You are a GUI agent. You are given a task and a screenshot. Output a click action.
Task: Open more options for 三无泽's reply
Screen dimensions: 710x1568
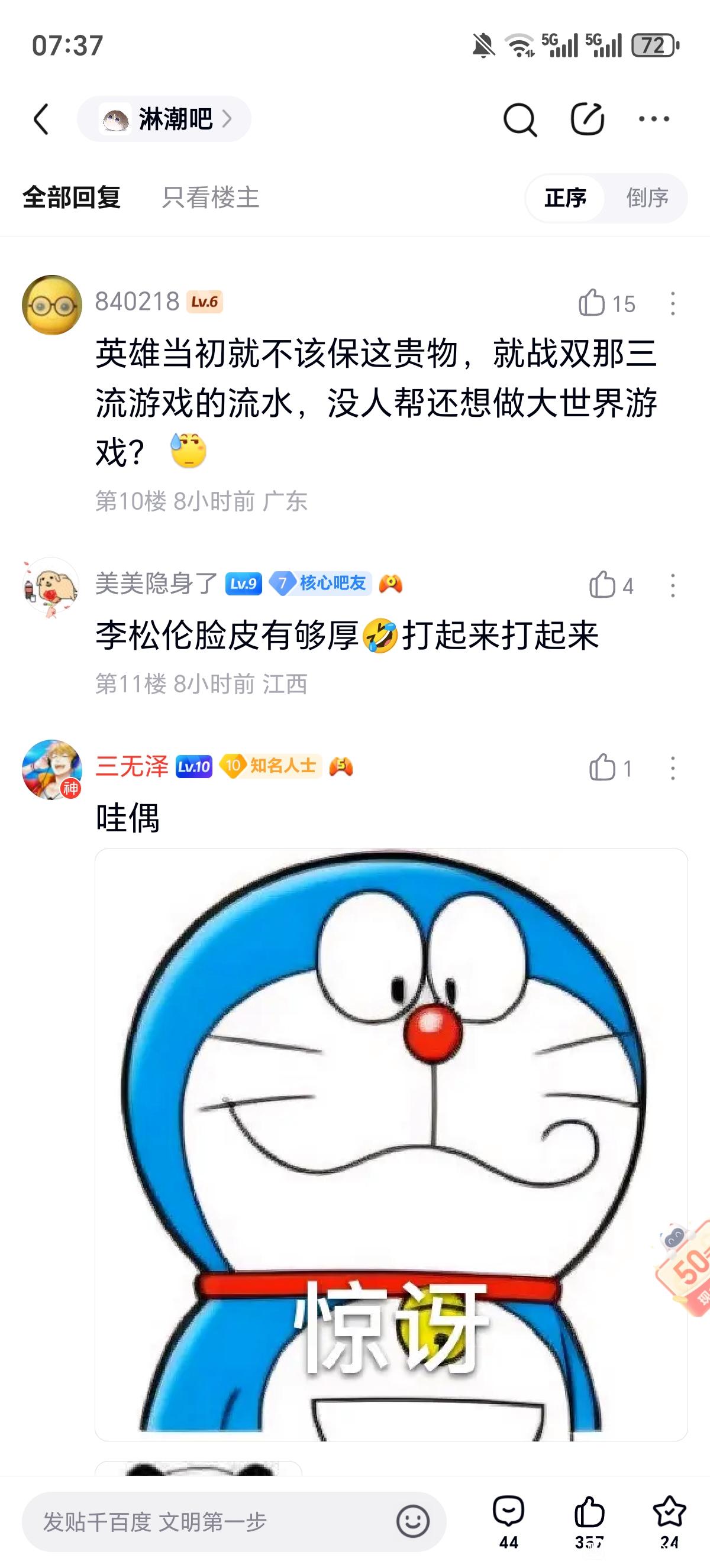pos(673,767)
